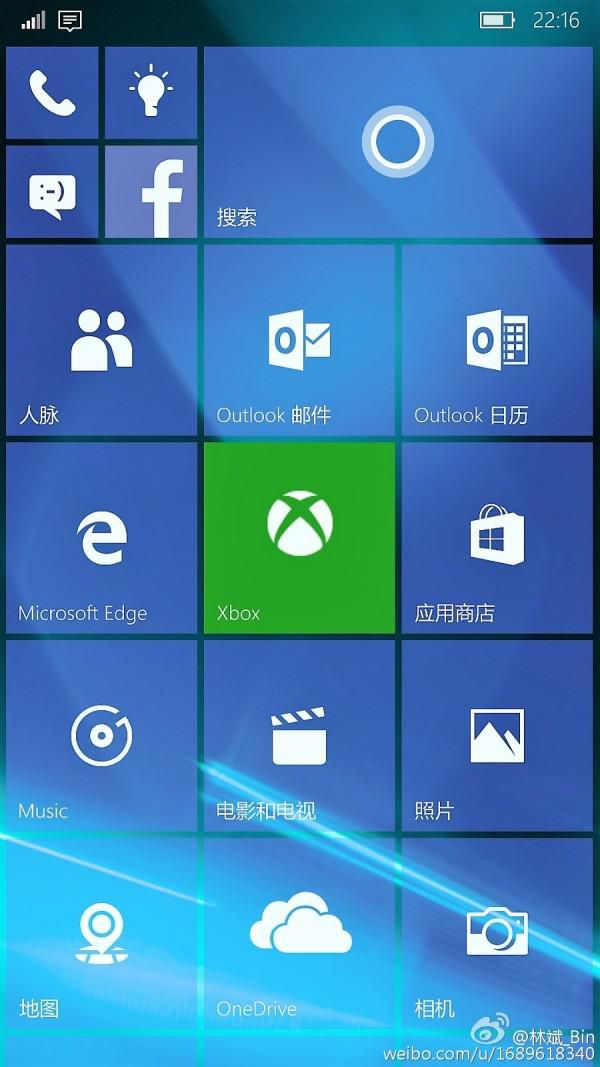Viewport: 600px width, 1067px height.
Task: Open Outlook 日历
Action: tap(497, 340)
